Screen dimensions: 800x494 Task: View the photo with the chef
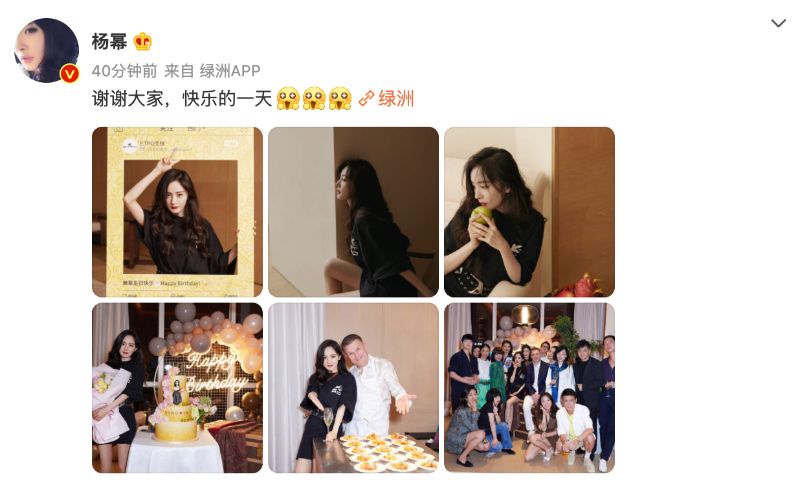[x=353, y=388]
